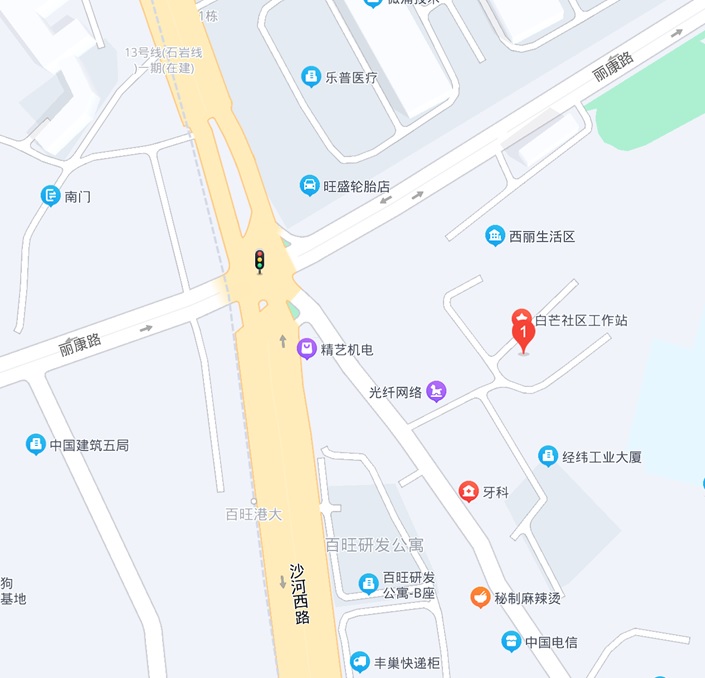The height and width of the screenshot is (678, 705).
Task: Tap the 旺盛轮胎店 point of interest
Action: (x=310, y=186)
